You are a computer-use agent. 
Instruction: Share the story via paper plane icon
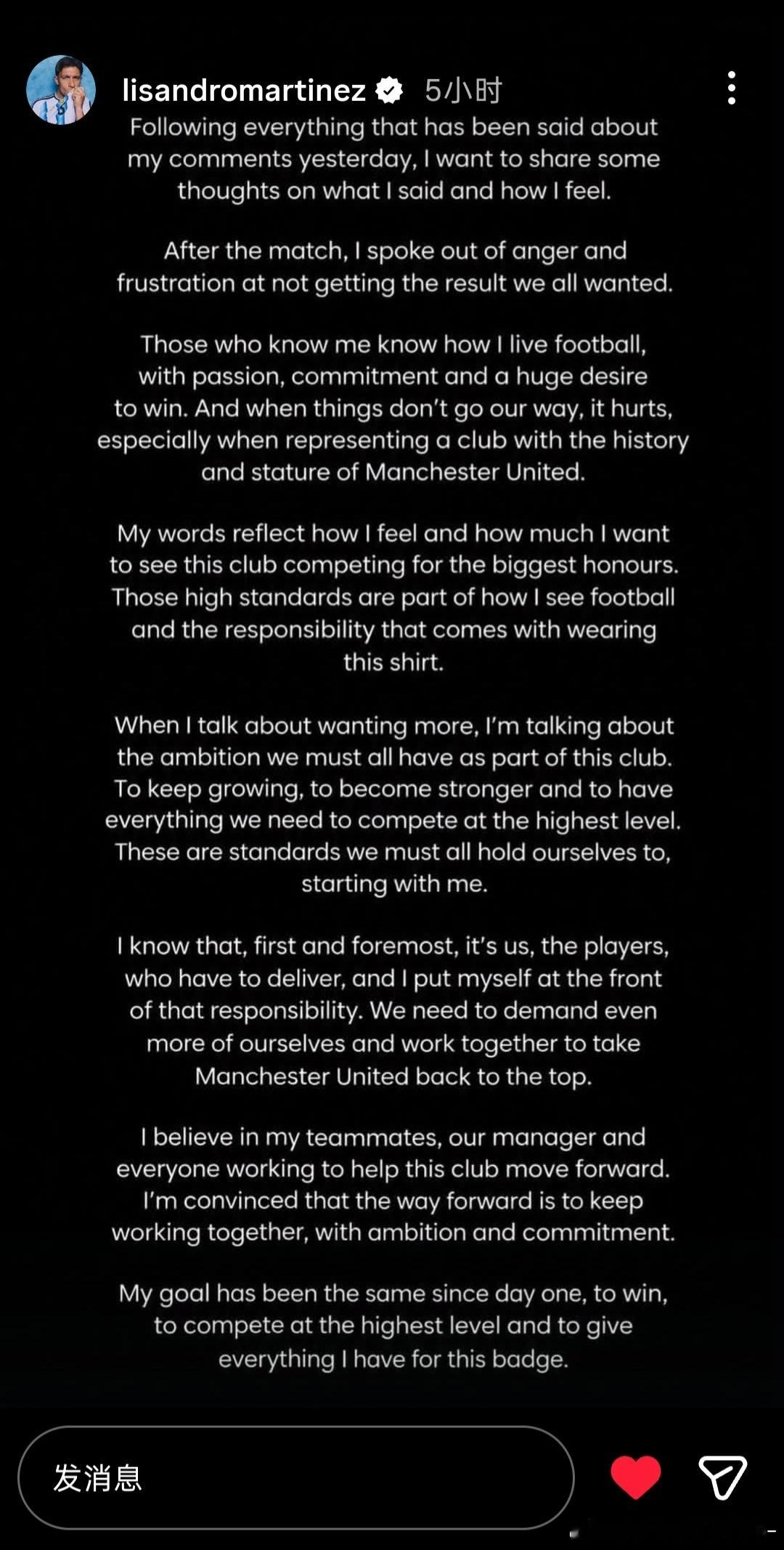tap(722, 1477)
